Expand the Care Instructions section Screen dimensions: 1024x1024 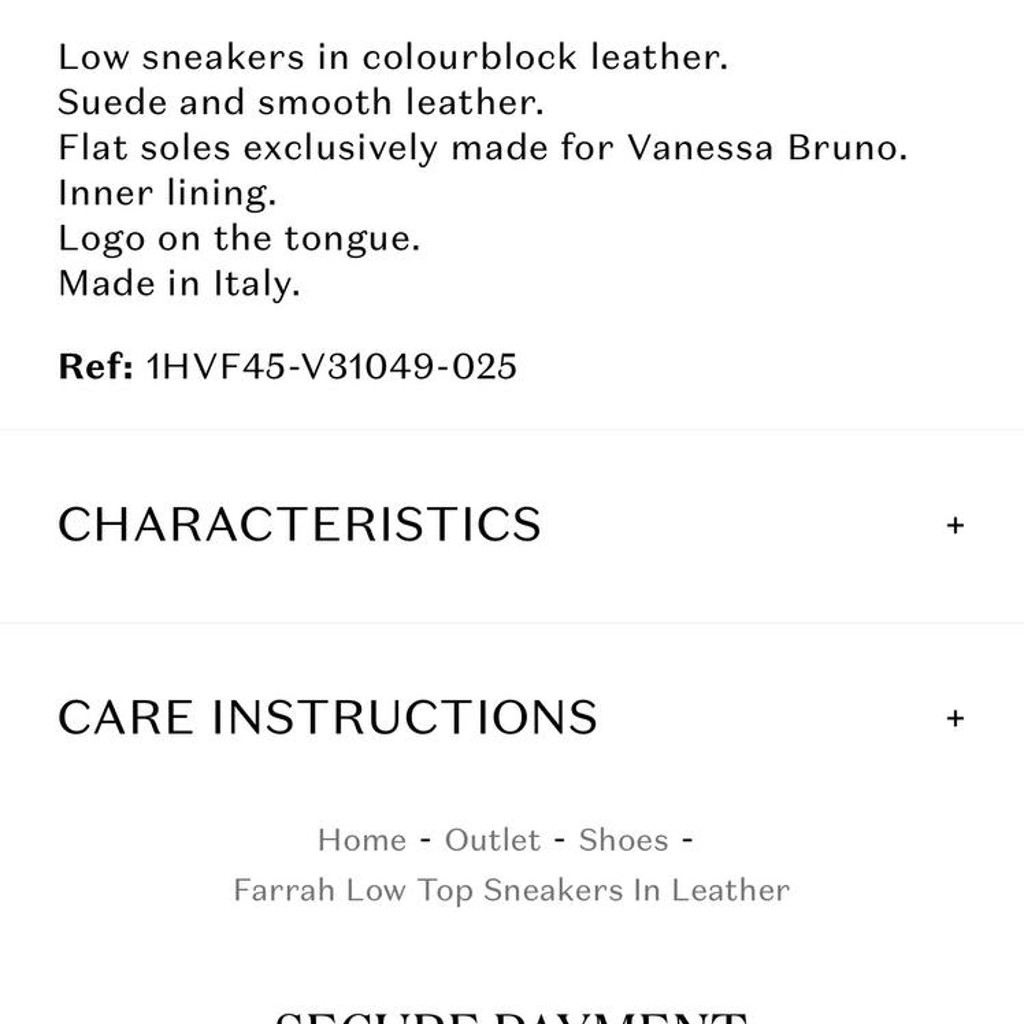click(511, 718)
